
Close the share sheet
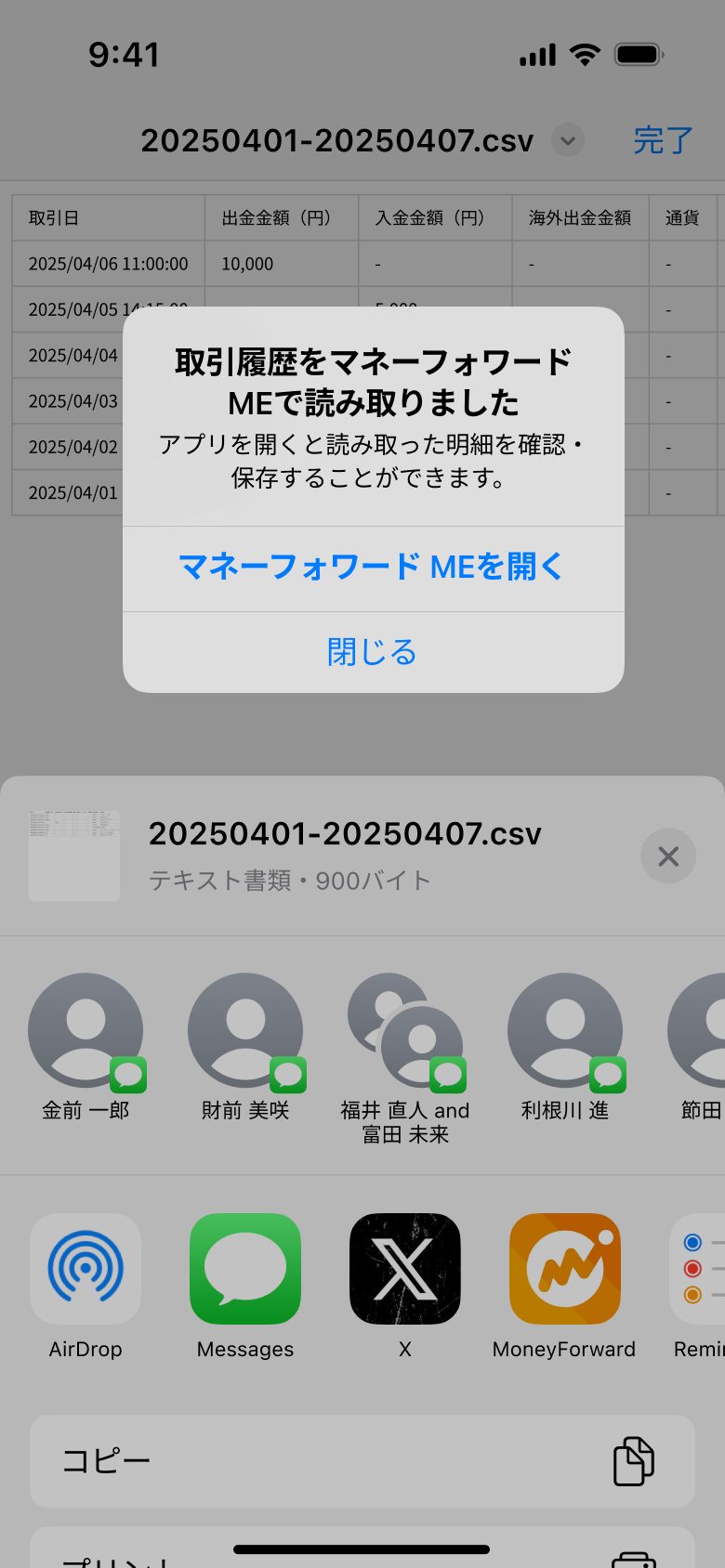pyautogui.click(x=667, y=856)
